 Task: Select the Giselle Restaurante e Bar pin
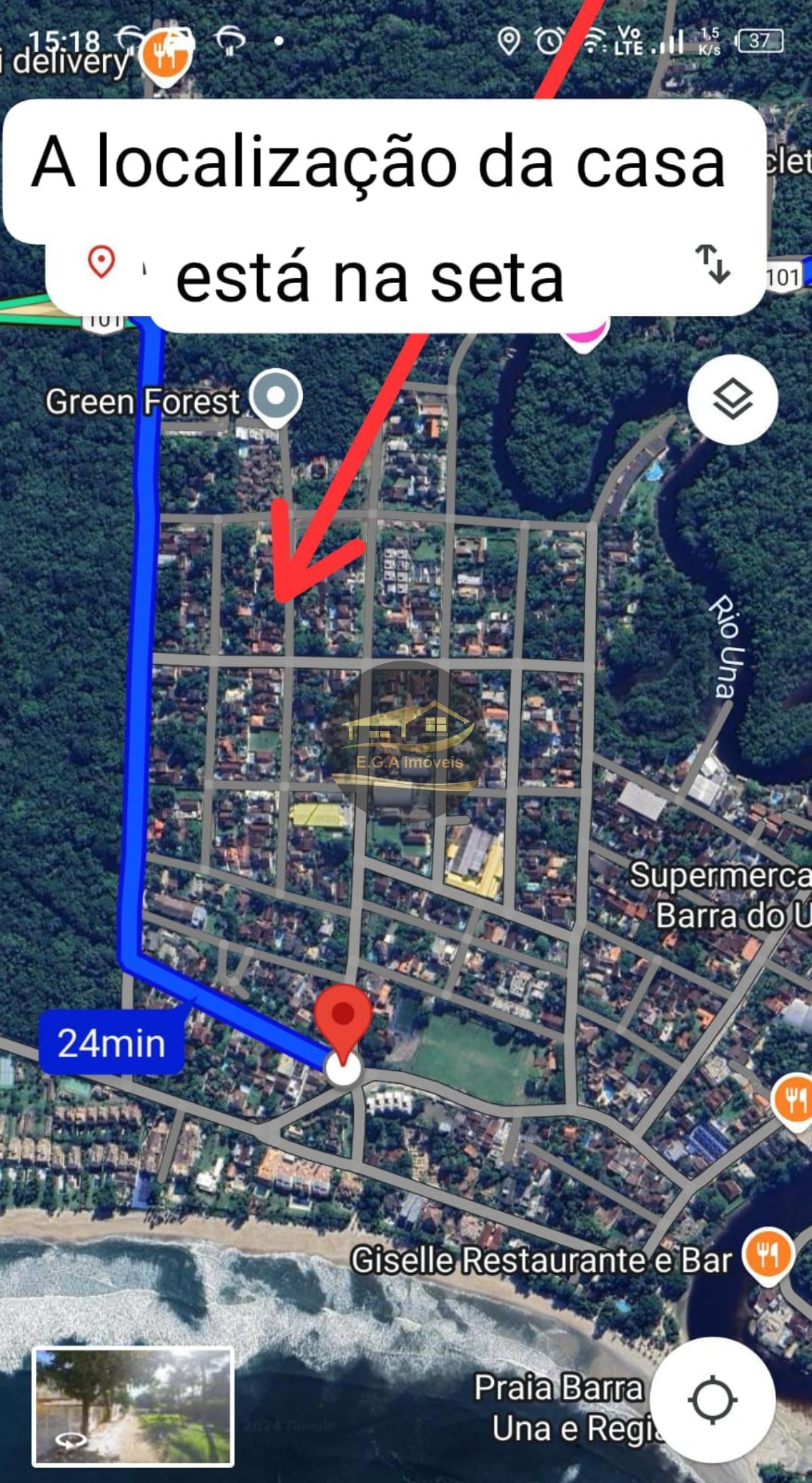pyautogui.click(x=767, y=1256)
